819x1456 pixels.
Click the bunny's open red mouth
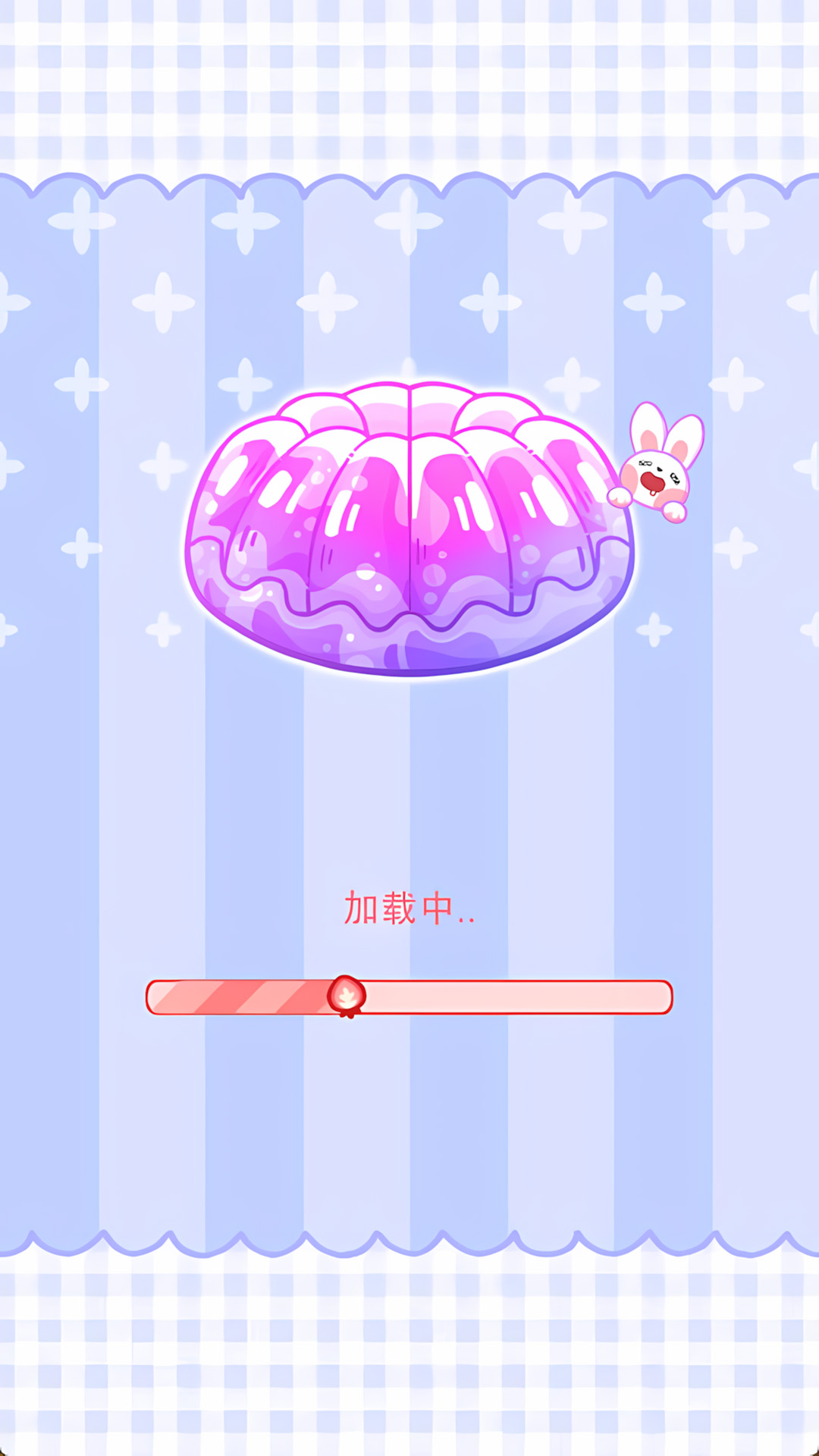tap(653, 481)
